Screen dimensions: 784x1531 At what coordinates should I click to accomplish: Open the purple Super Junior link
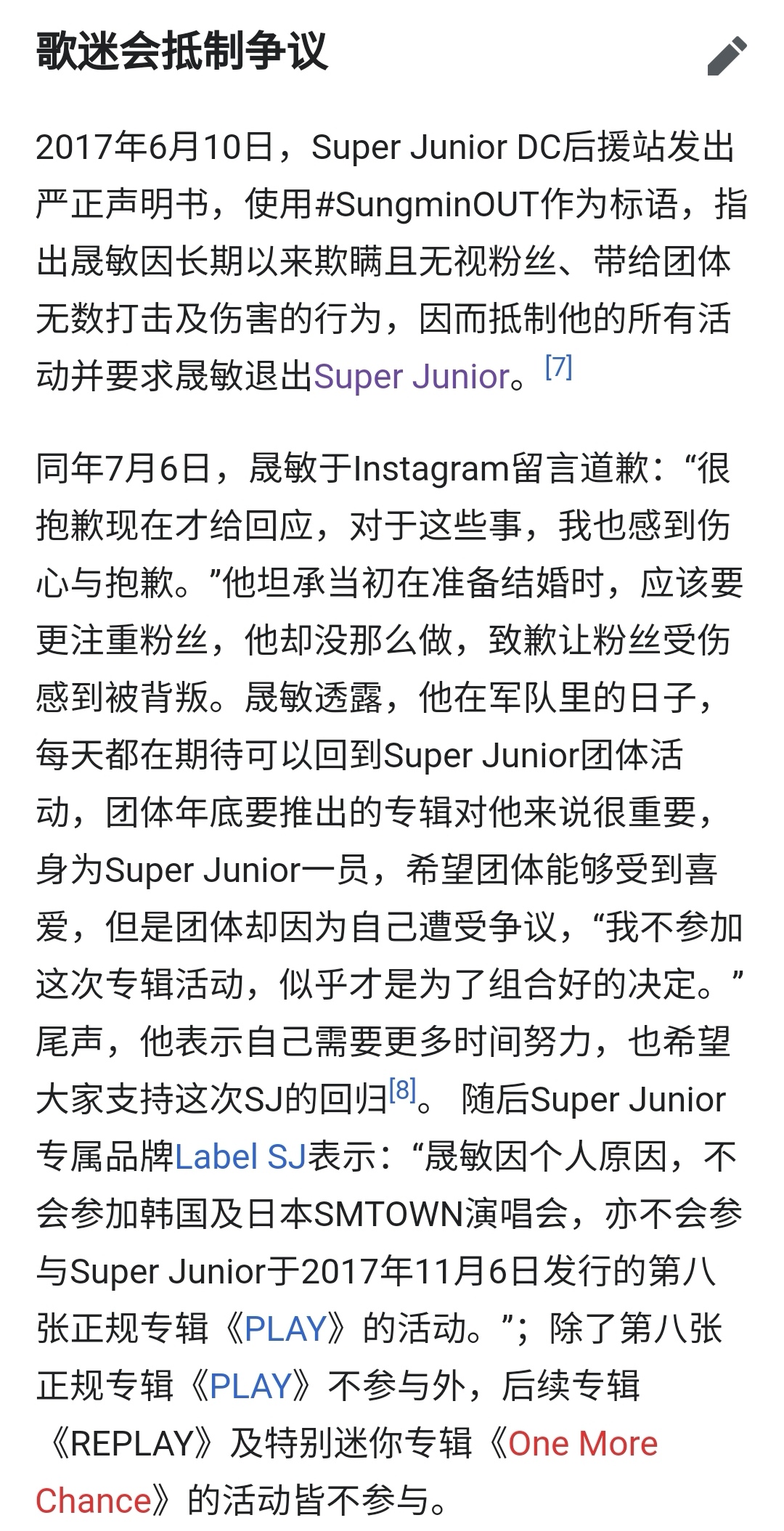pos(412,377)
